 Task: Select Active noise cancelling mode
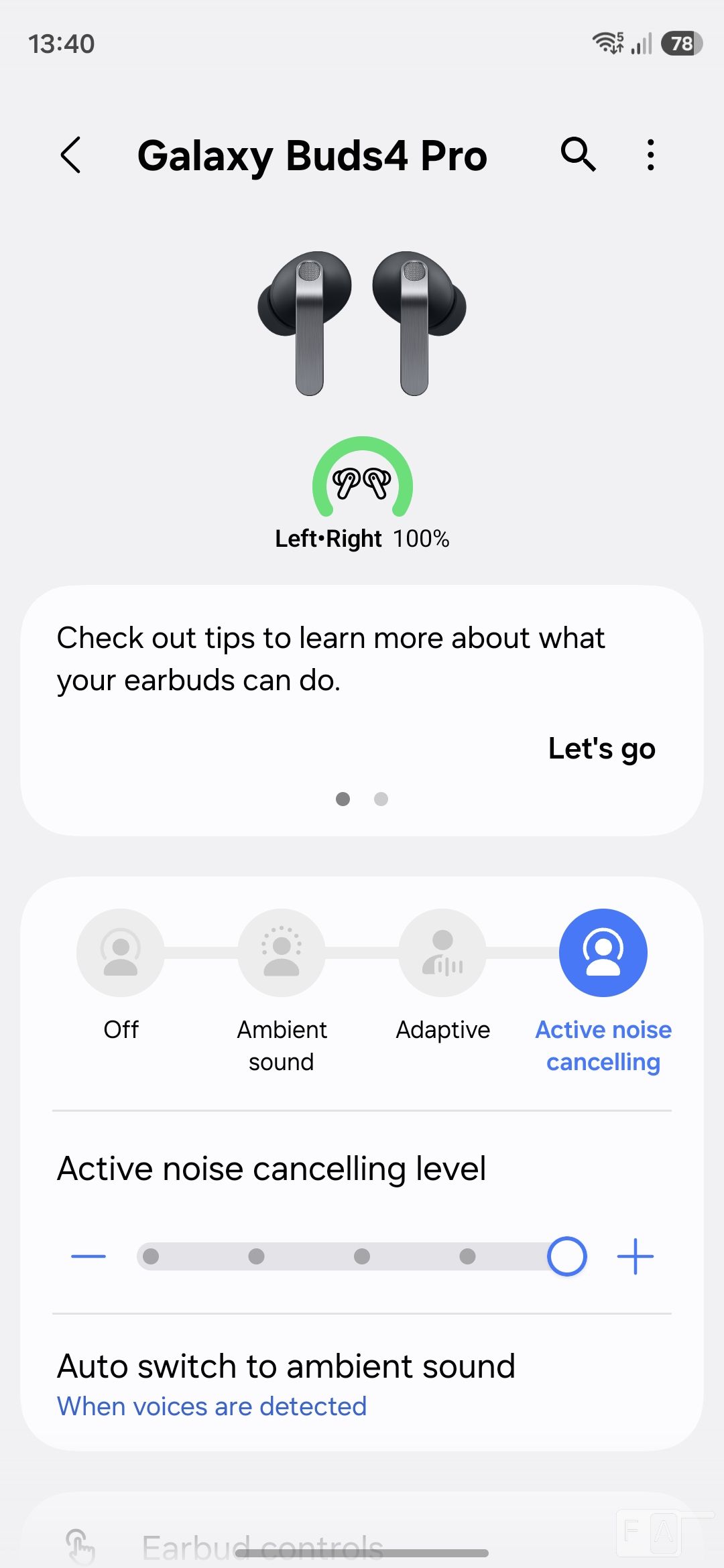coord(603,953)
